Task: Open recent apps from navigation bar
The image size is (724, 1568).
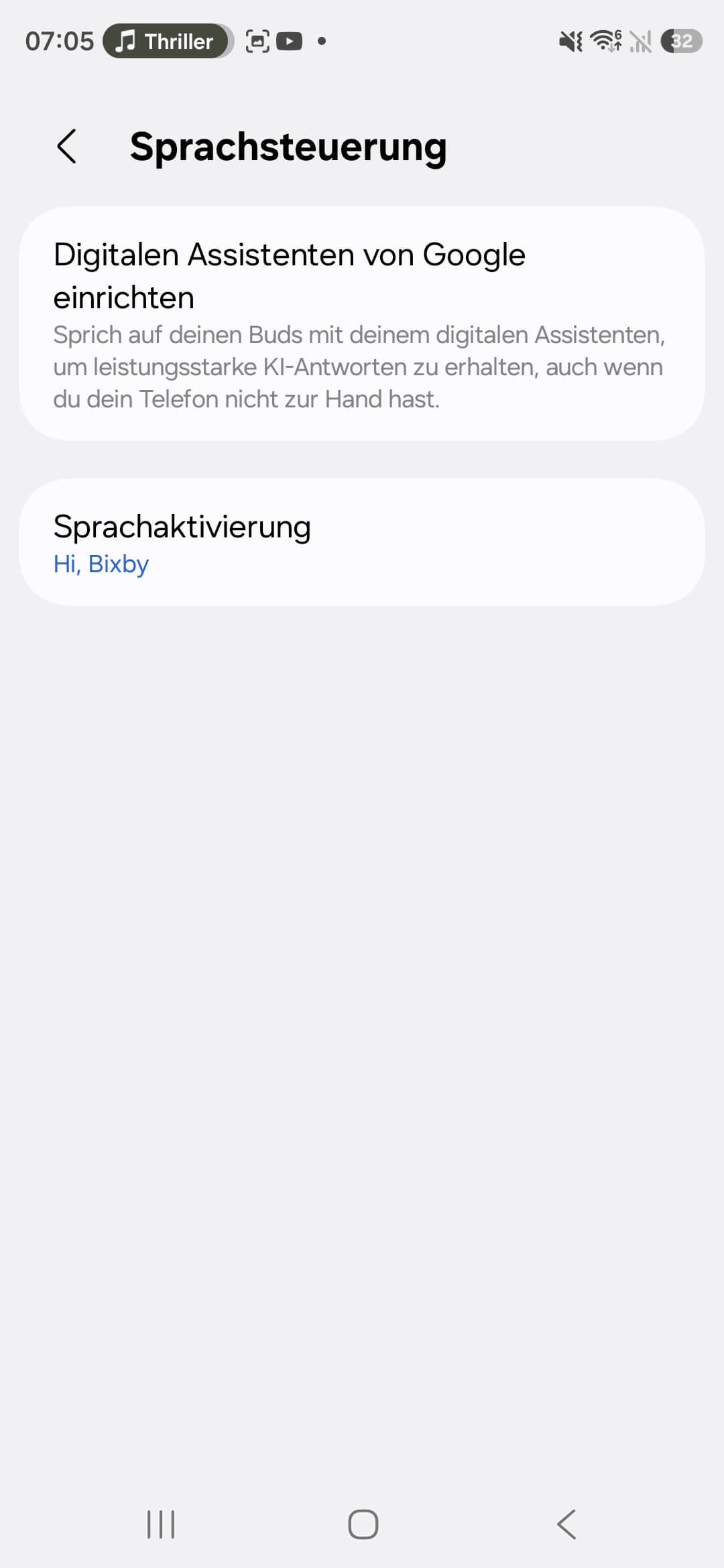Action: pyautogui.click(x=161, y=1524)
